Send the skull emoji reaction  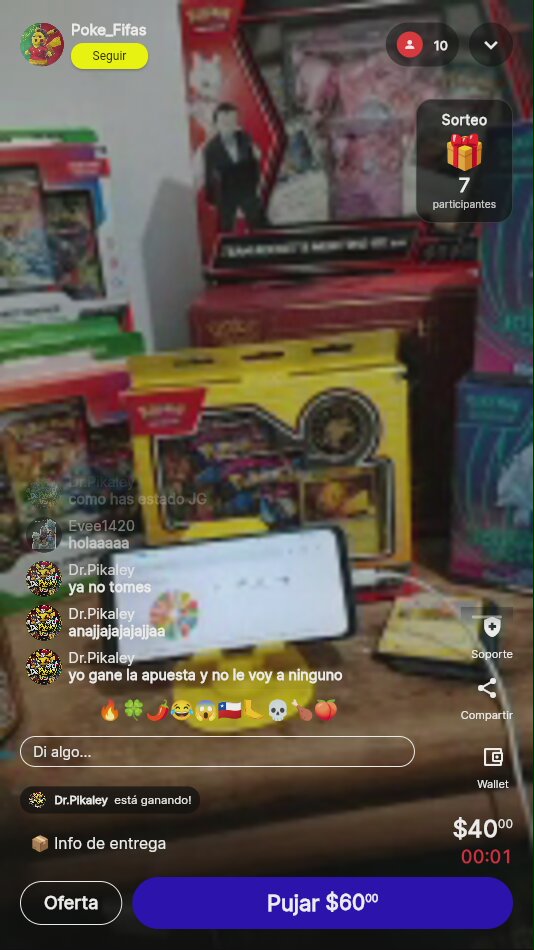point(277,710)
